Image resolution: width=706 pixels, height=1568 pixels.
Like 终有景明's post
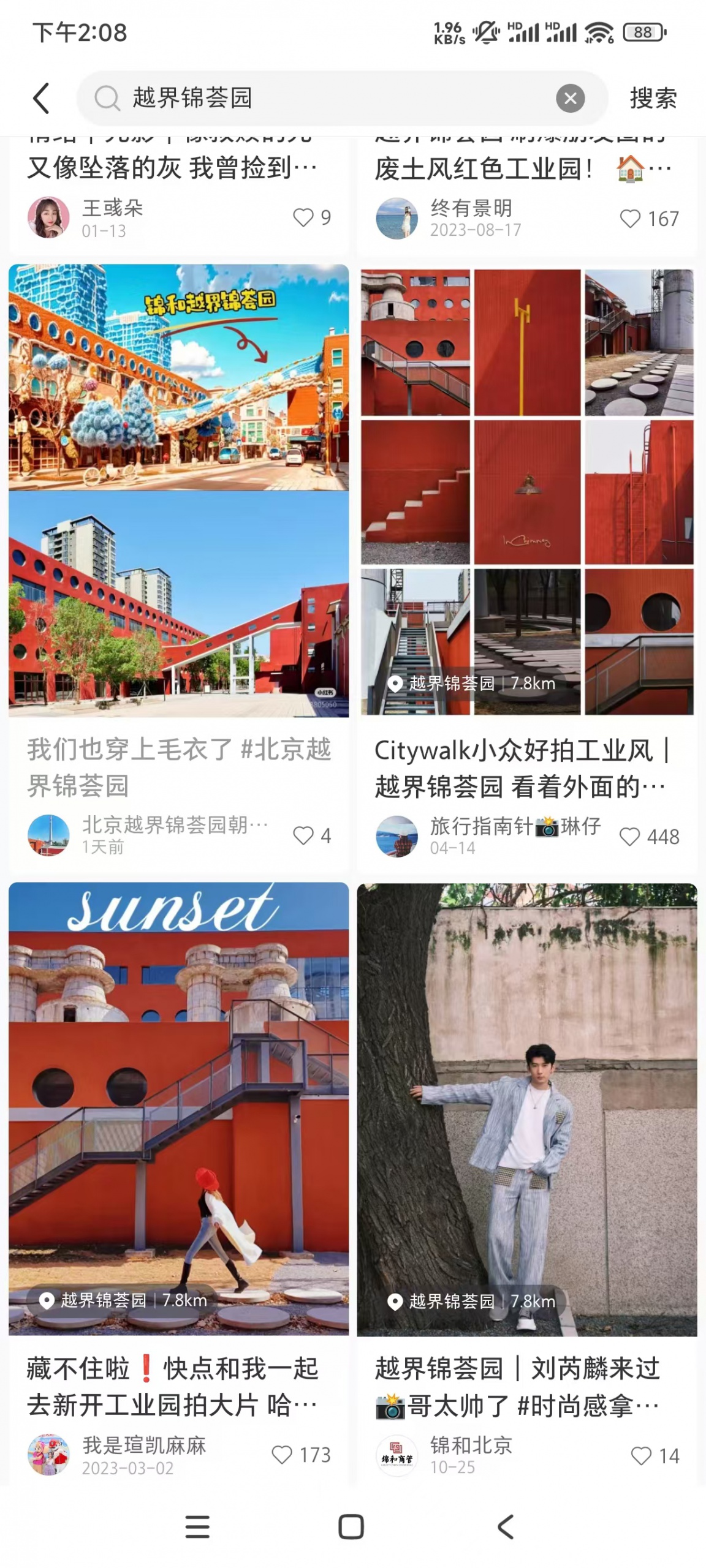(x=630, y=219)
